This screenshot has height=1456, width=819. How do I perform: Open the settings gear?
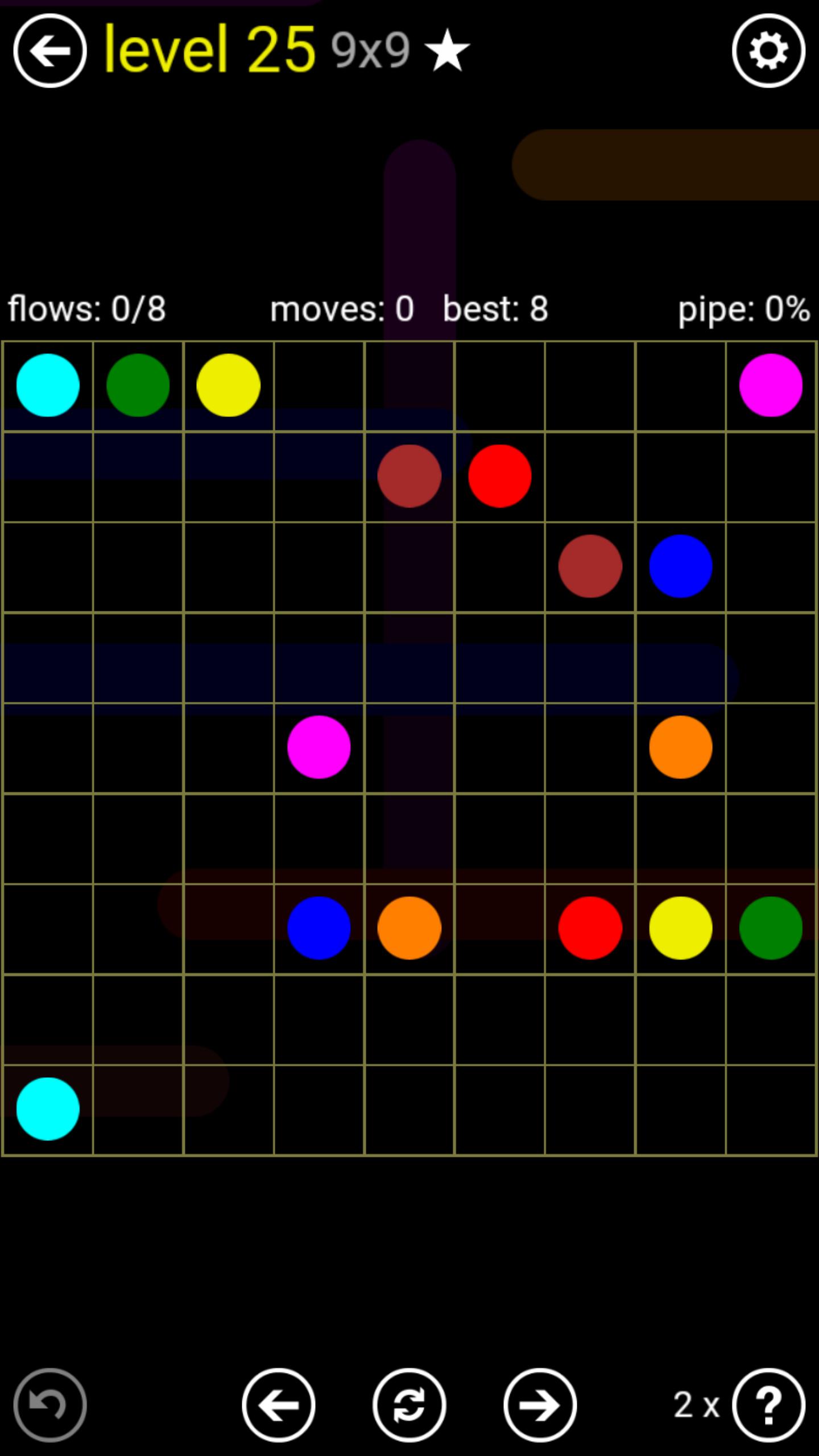pyautogui.click(x=768, y=51)
